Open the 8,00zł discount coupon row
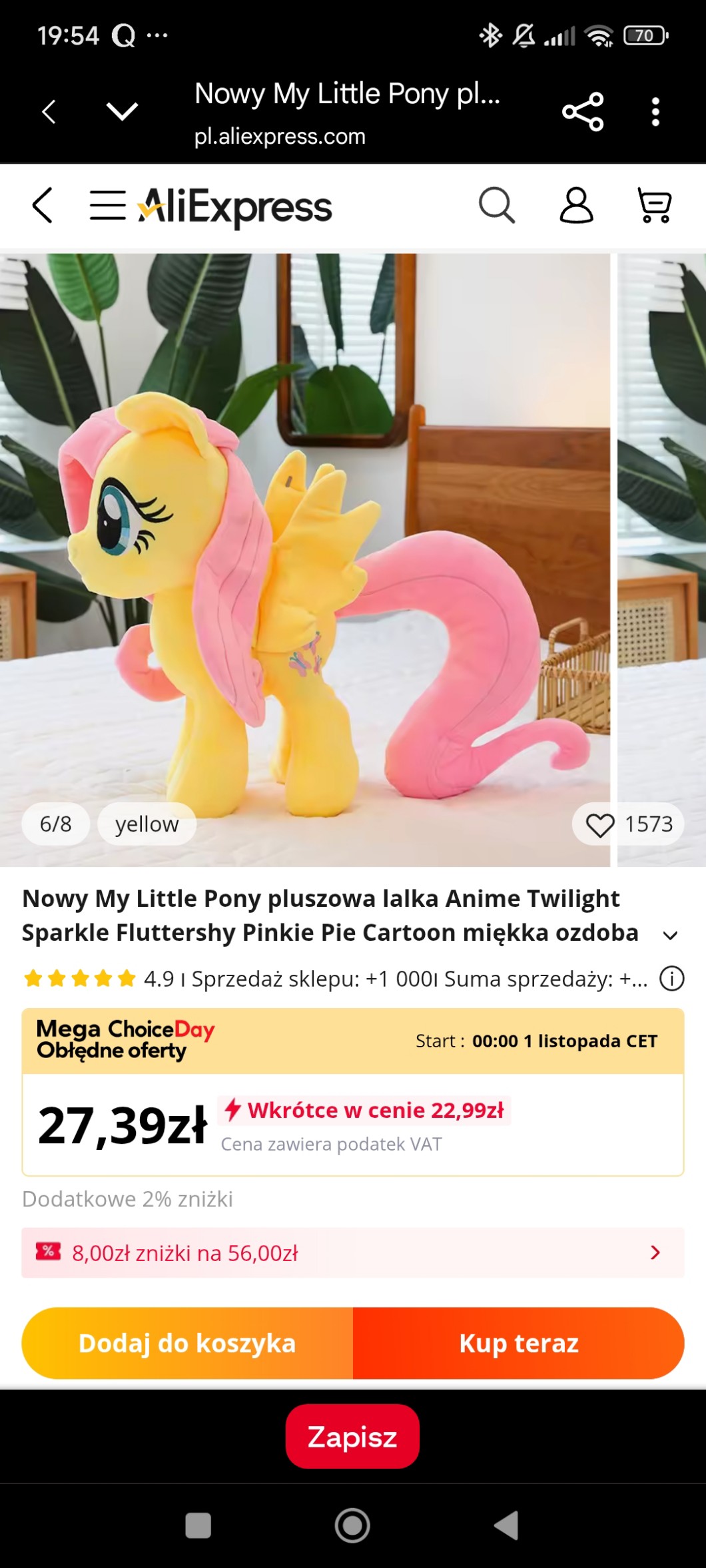 352,1253
